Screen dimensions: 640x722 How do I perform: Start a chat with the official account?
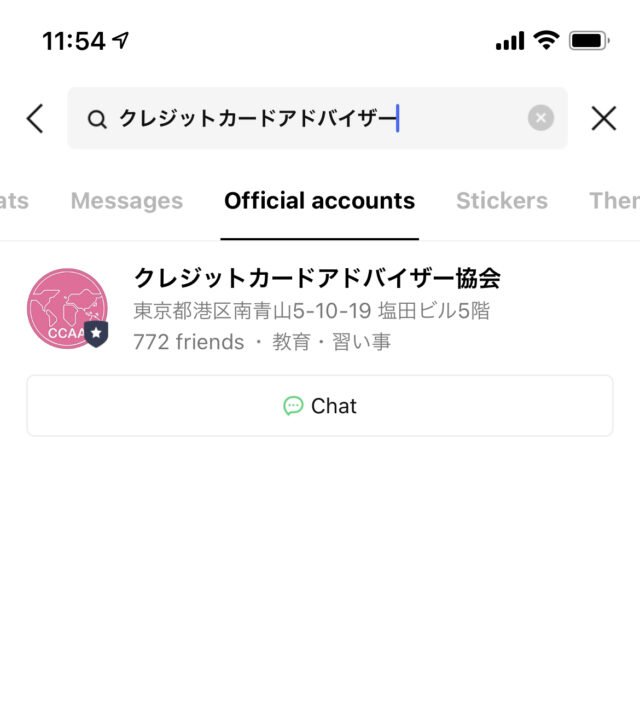(320, 406)
